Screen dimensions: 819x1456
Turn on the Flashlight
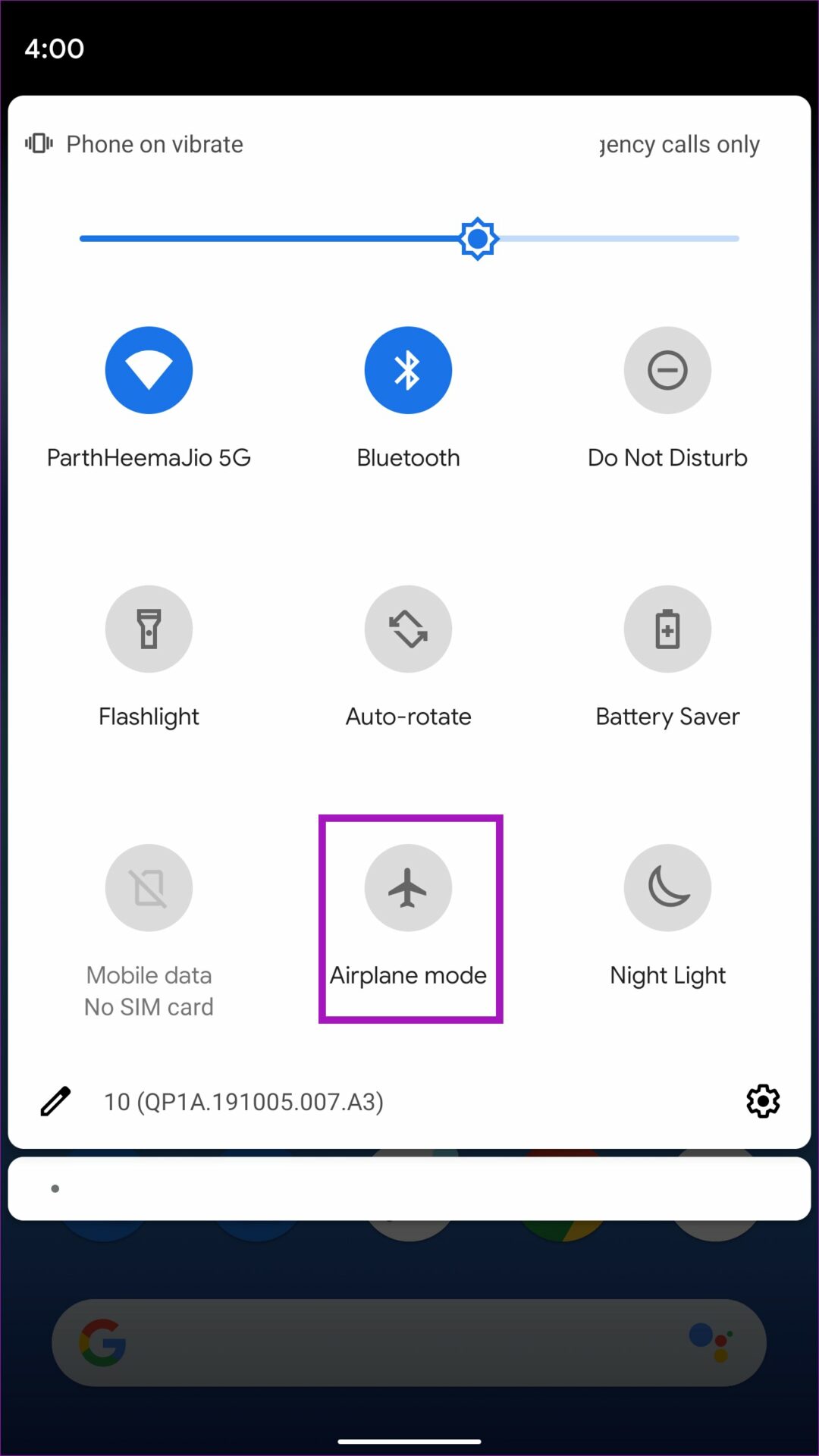(x=149, y=629)
